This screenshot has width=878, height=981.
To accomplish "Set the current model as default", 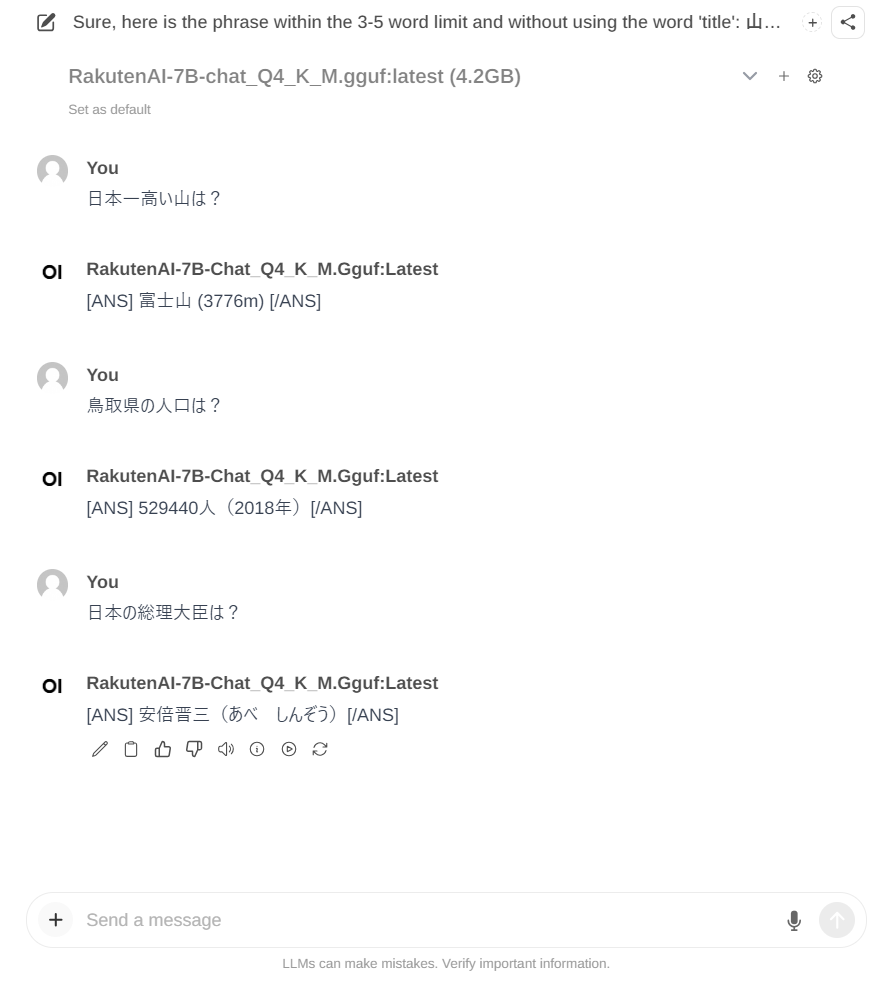I will coord(109,110).
